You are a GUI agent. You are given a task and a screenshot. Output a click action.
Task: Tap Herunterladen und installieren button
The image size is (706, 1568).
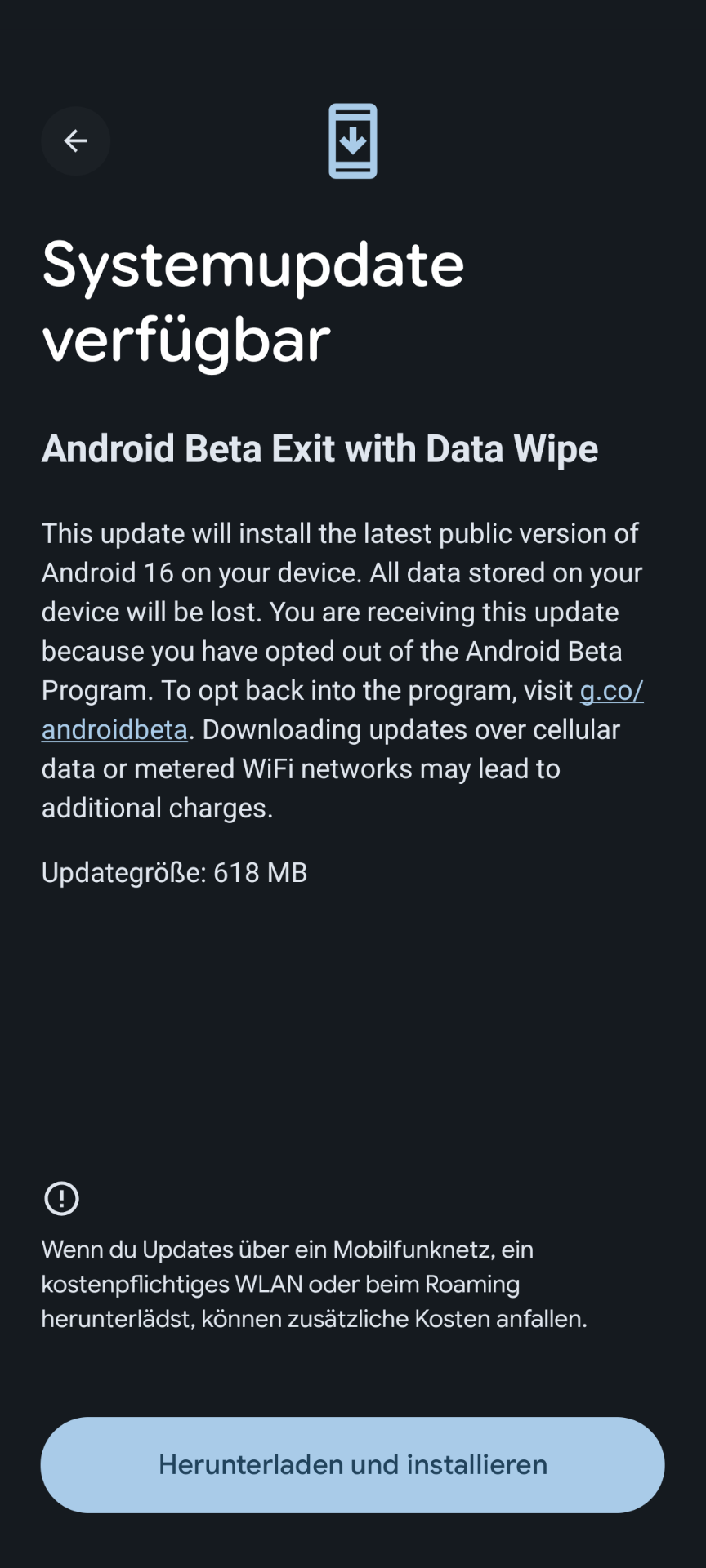pos(352,1464)
